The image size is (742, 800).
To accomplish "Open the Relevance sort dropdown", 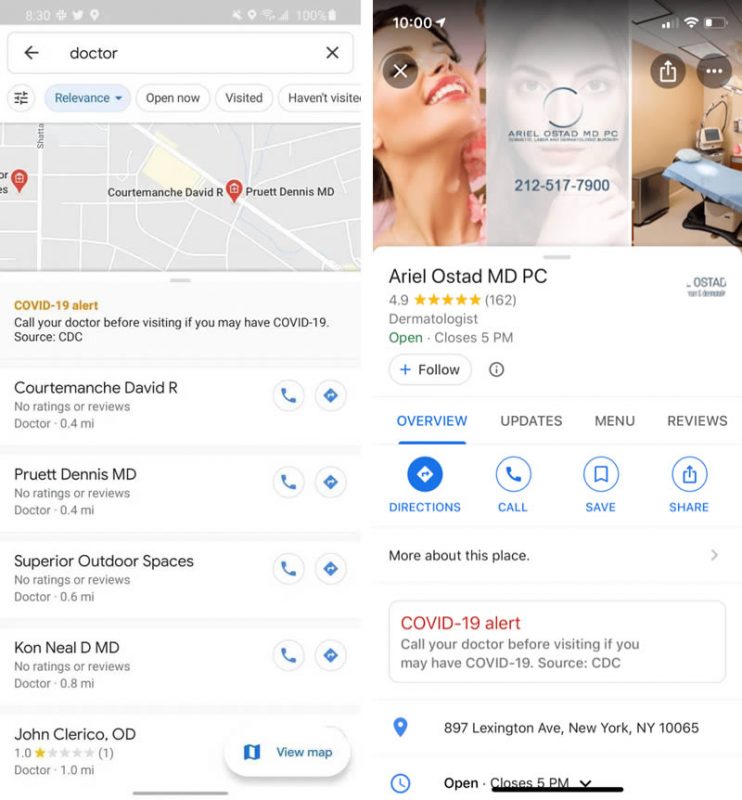I will (87, 98).
